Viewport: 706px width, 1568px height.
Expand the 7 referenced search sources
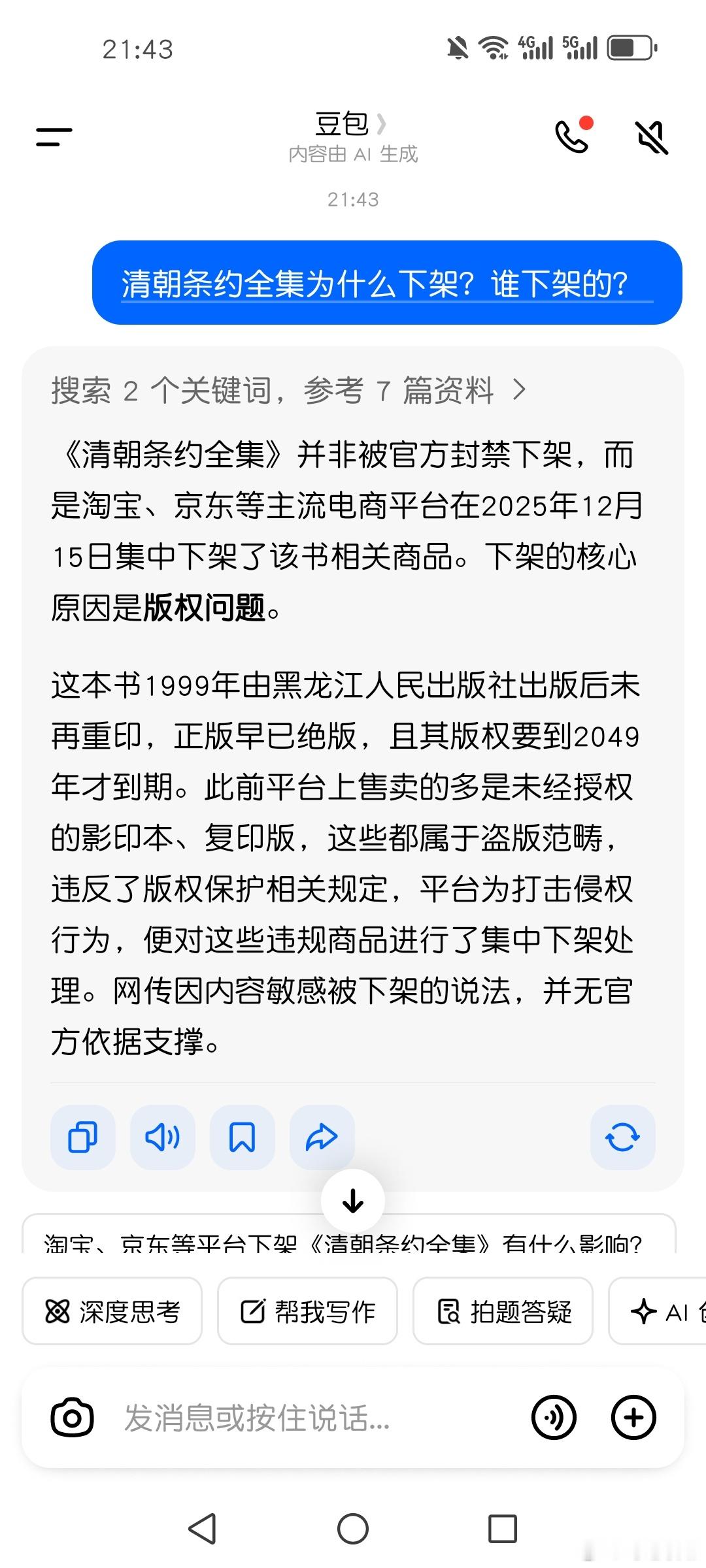[288, 390]
